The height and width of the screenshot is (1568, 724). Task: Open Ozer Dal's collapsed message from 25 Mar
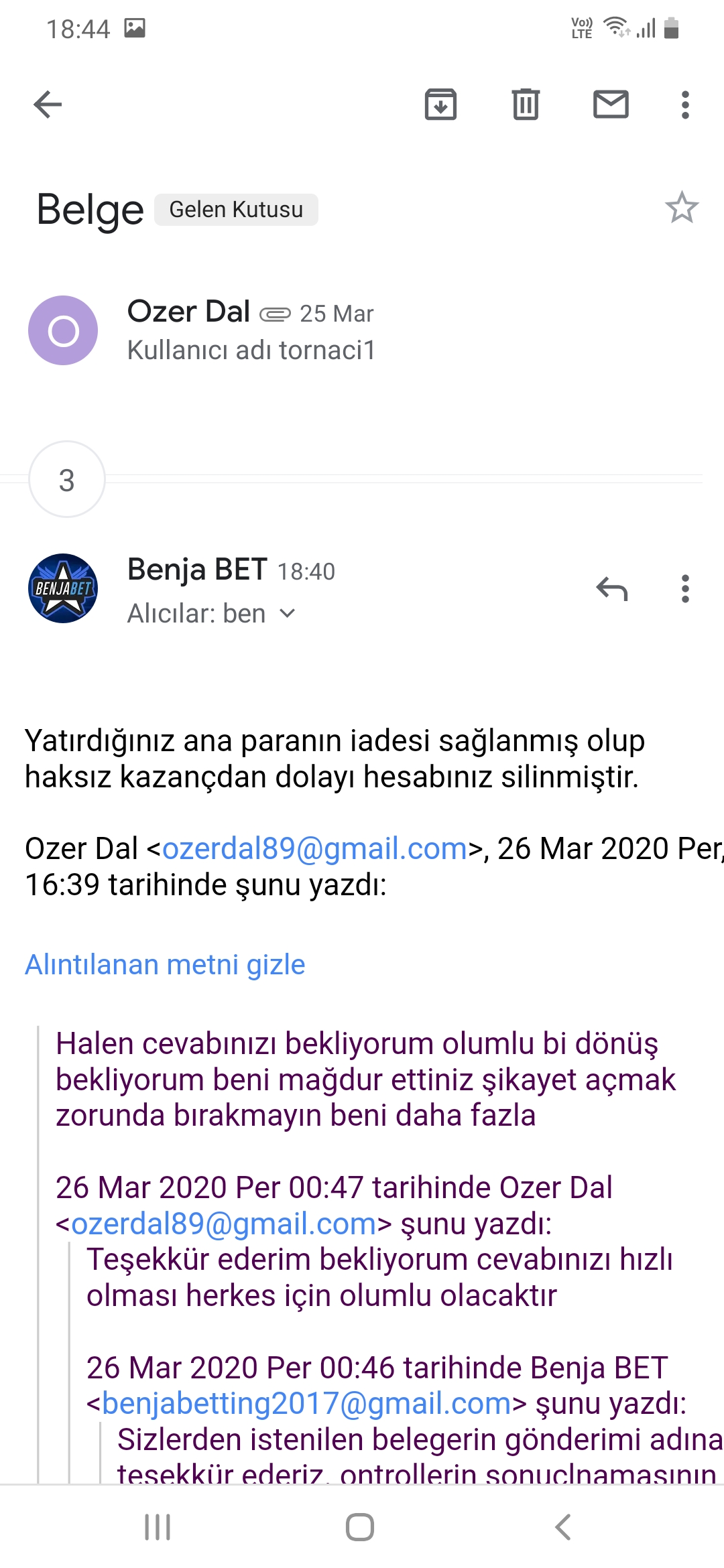362,330
